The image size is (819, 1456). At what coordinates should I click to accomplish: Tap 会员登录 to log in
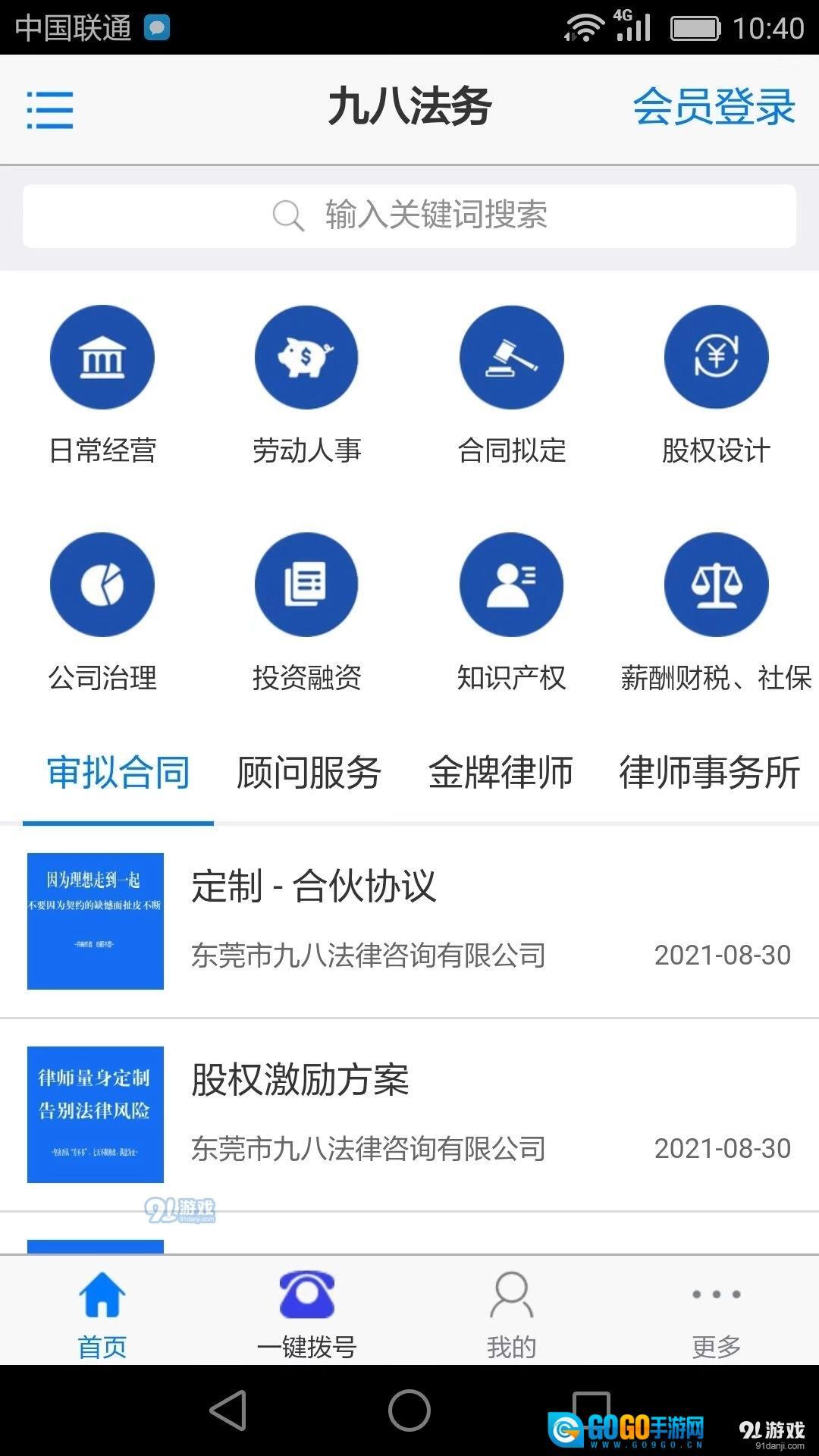(x=714, y=107)
